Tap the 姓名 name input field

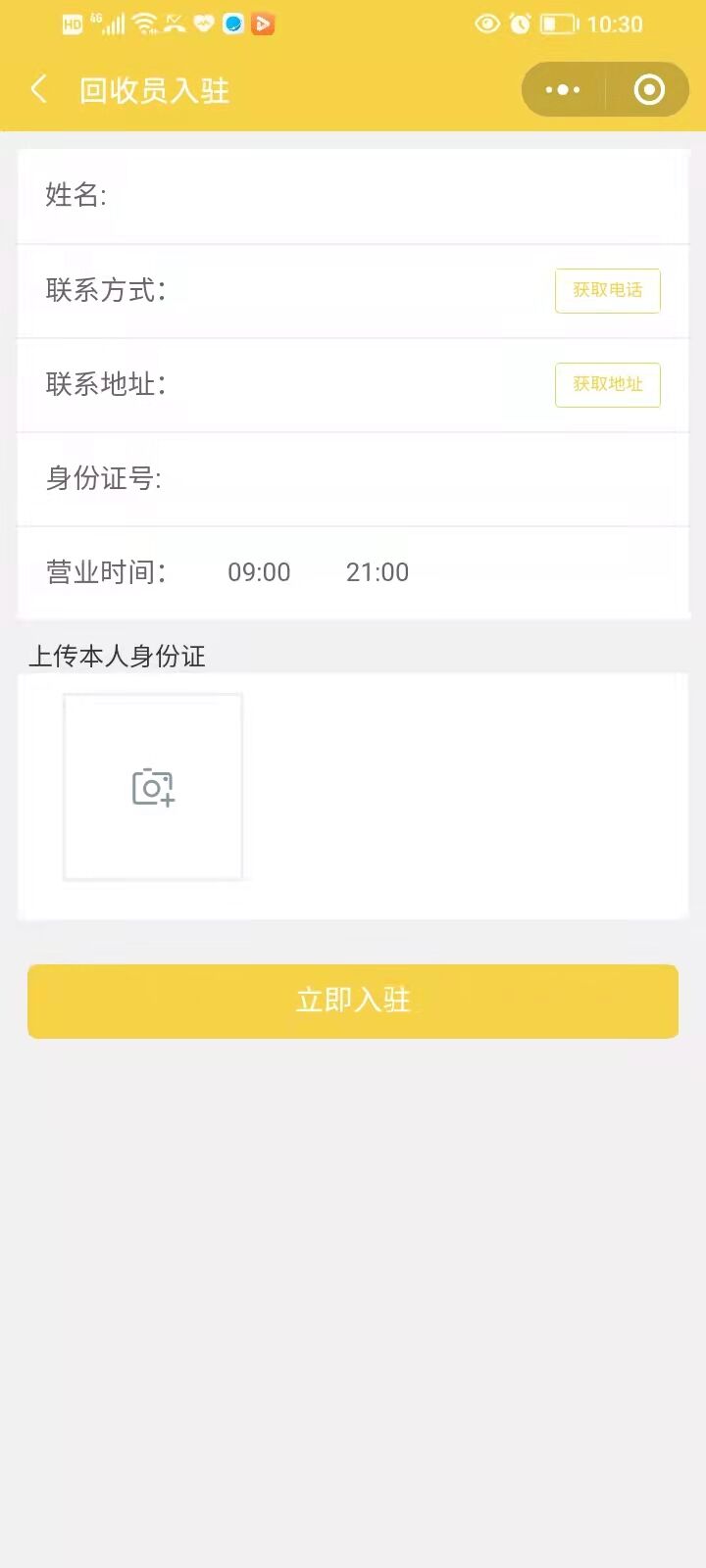(x=392, y=195)
